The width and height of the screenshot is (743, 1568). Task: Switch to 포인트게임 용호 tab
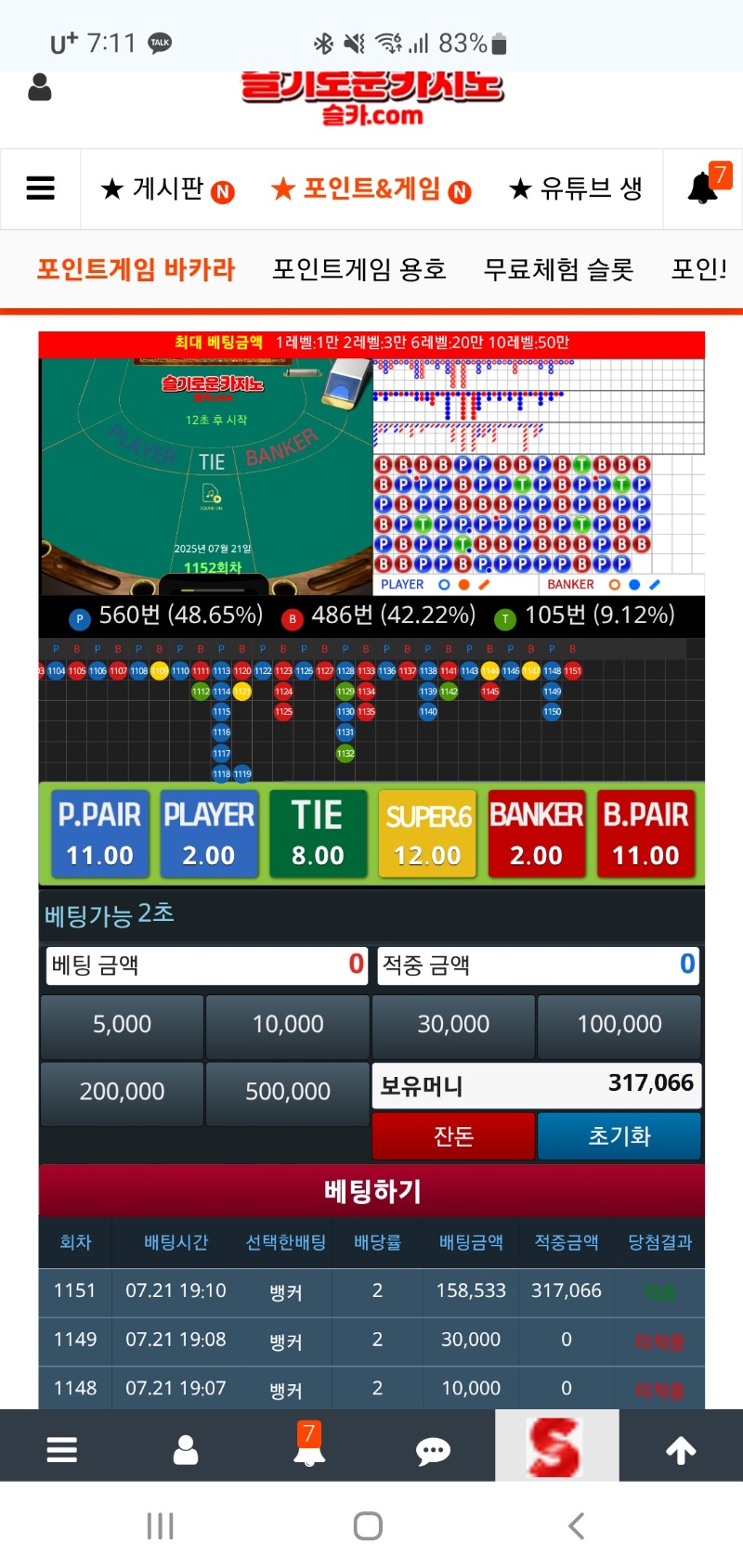[358, 270]
